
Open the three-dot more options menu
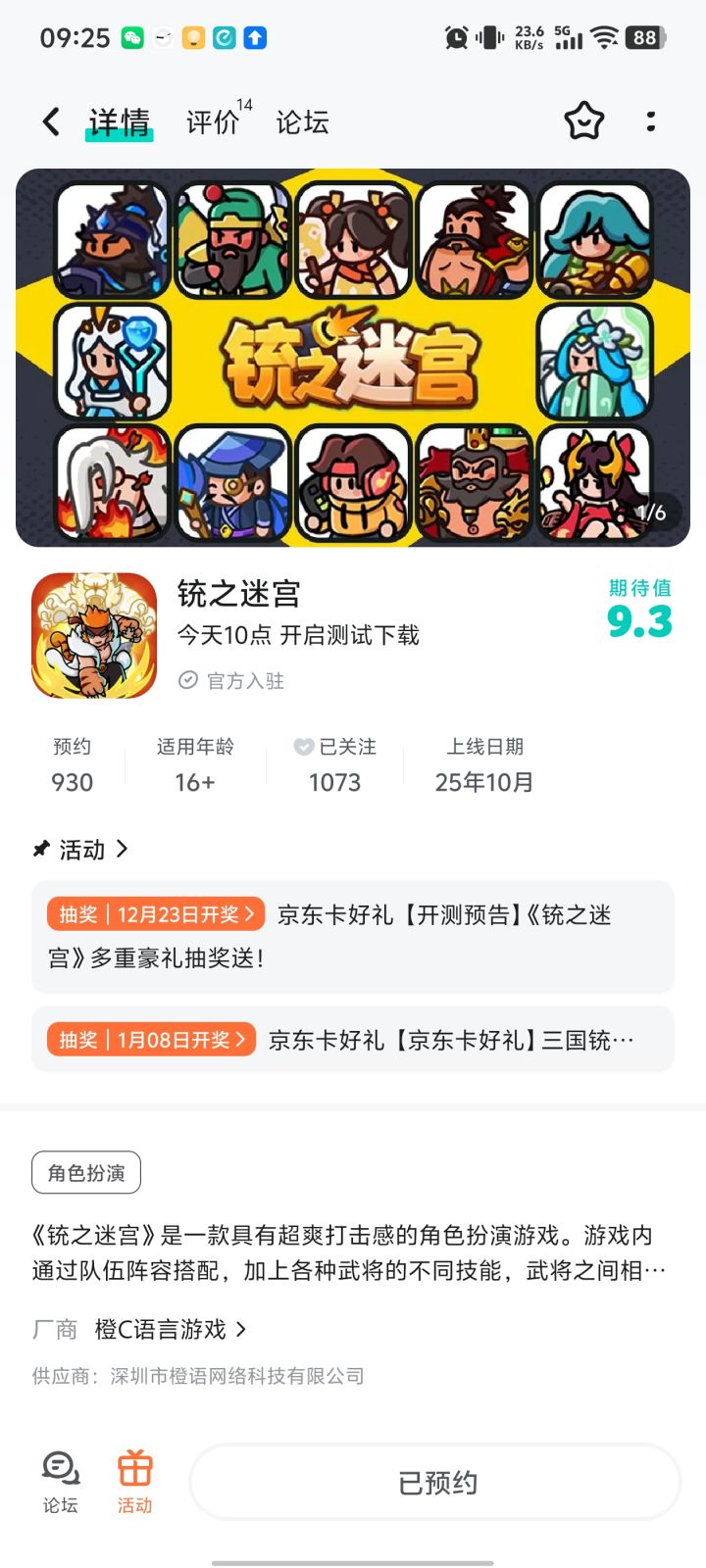point(652,121)
